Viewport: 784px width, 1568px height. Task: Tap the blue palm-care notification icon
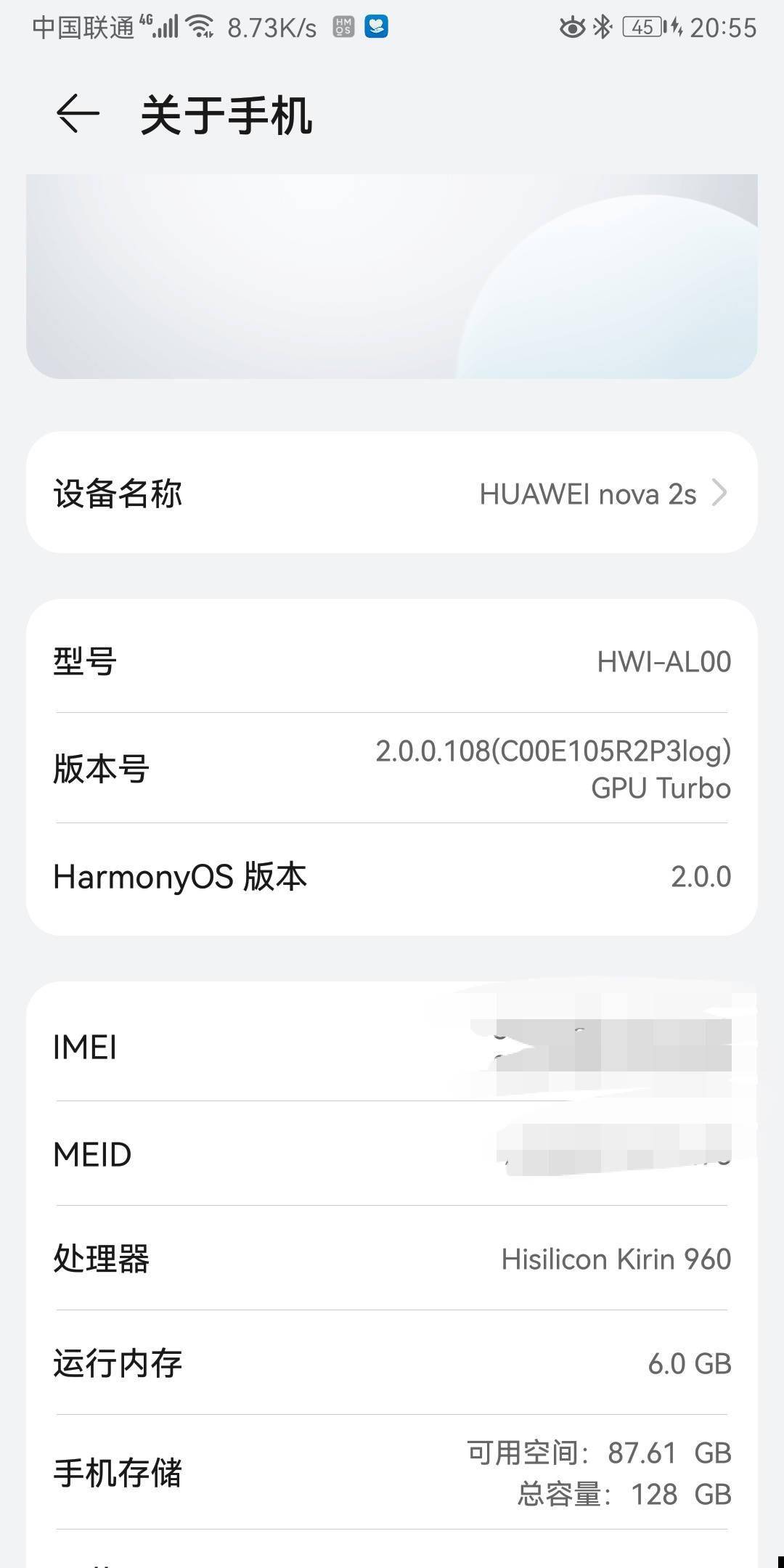coord(375,29)
